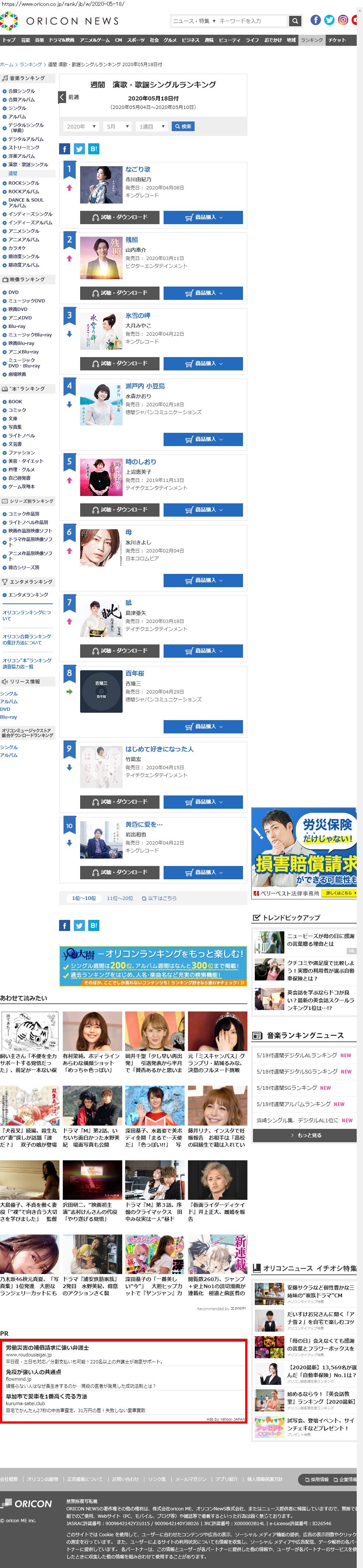The height and width of the screenshot is (1568, 363).
Task: Open the もっと見る button under music news
Action: coord(305,1135)
